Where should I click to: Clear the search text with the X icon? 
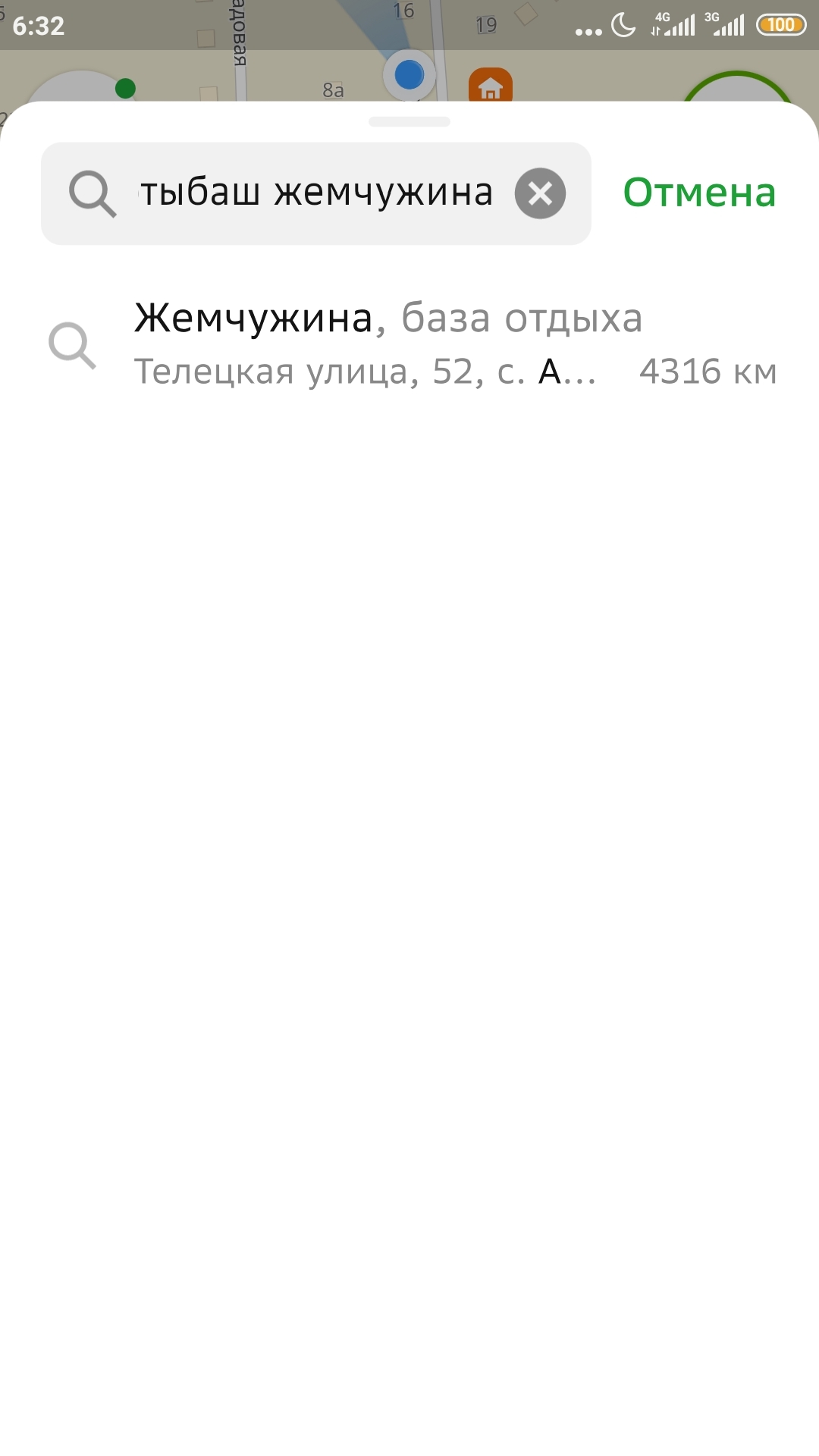coord(540,193)
